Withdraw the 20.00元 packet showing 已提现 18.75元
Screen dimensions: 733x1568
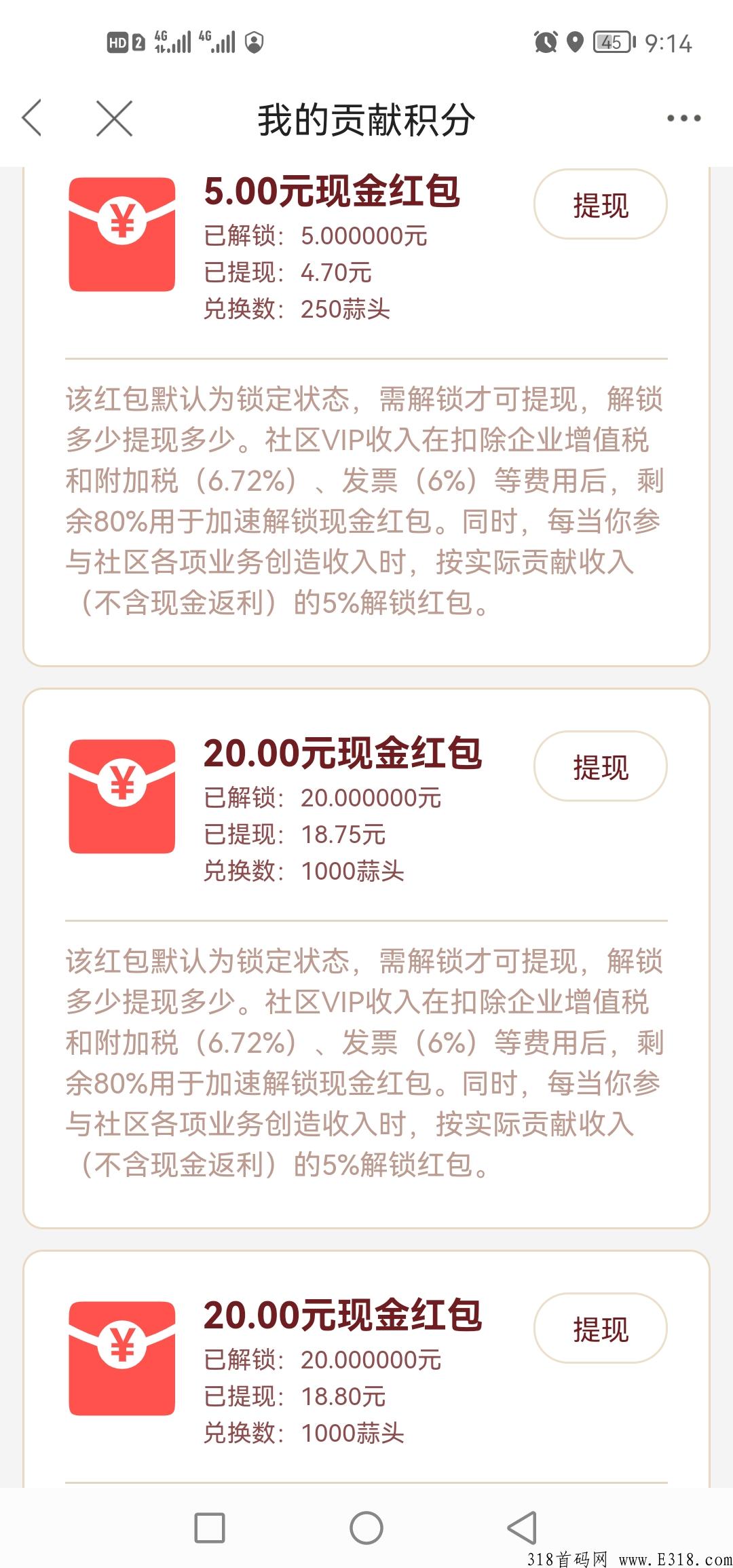click(x=601, y=766)
